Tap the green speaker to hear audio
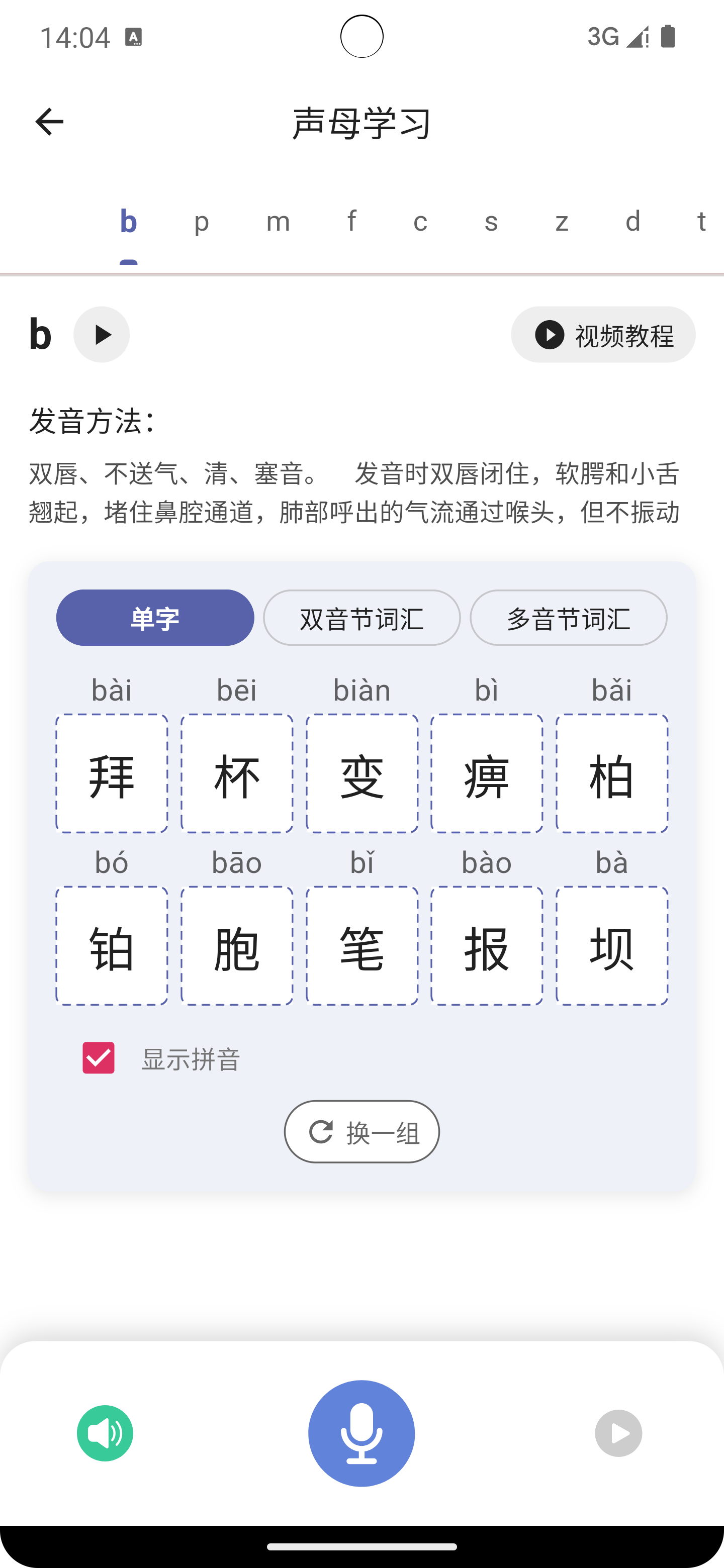The image size is (724, 1568). point(104,1433)
